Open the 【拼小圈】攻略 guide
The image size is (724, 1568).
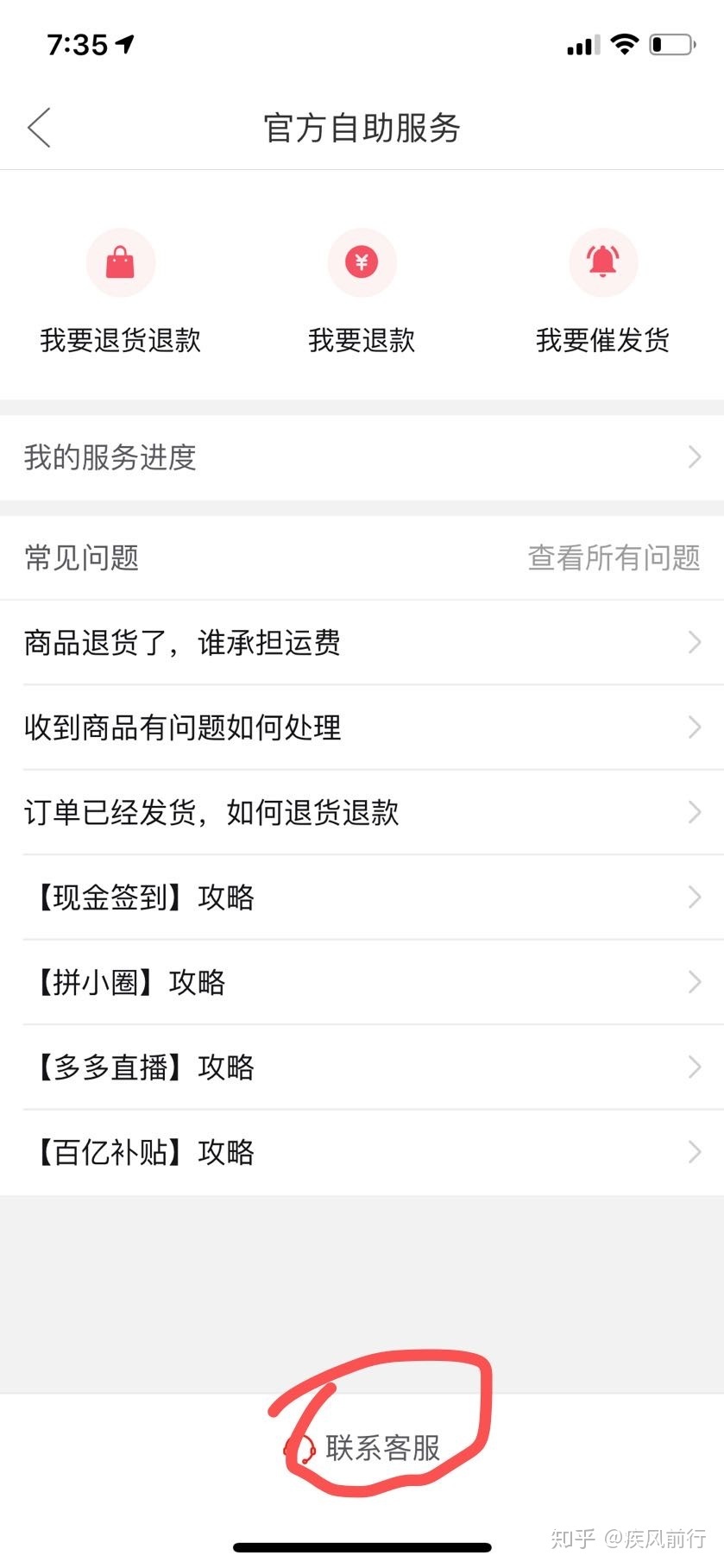[x=362, y=982]
